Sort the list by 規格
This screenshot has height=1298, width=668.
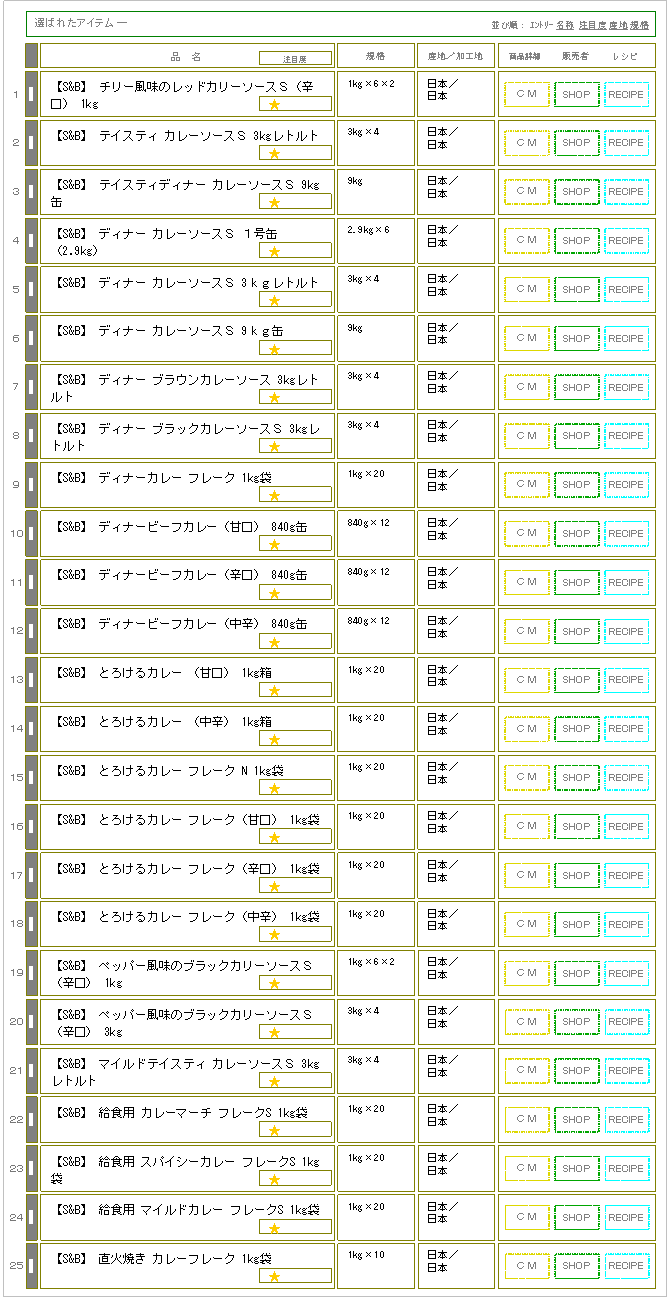coord(640,24)
